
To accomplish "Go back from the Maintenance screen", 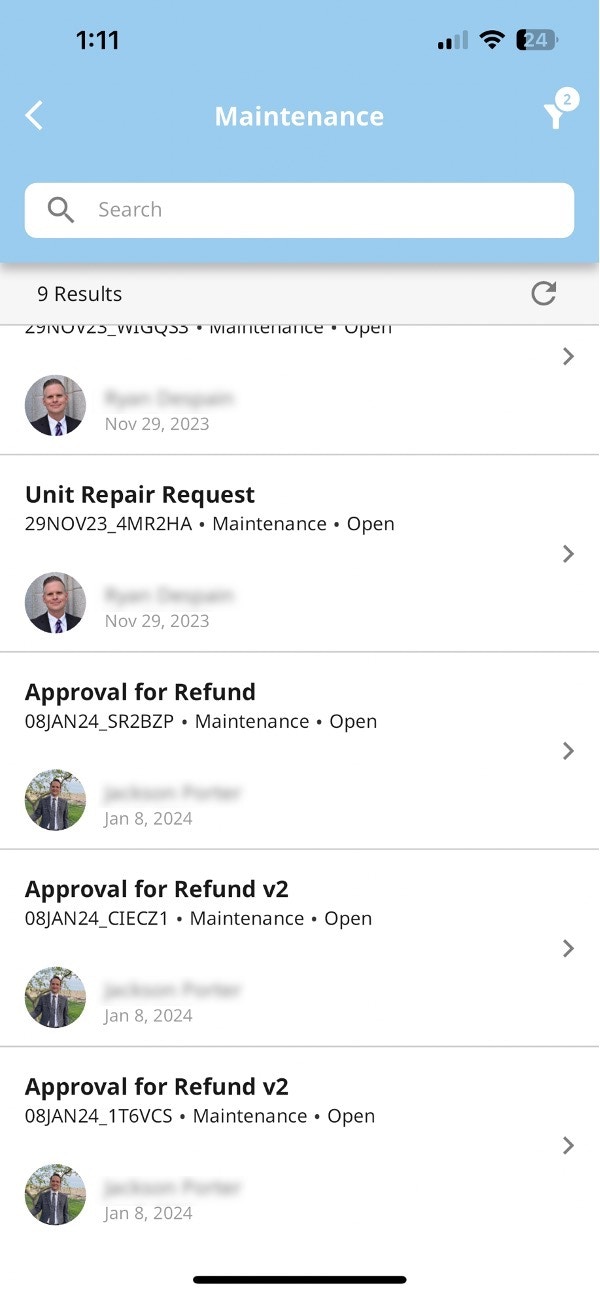I will point(34,116).
